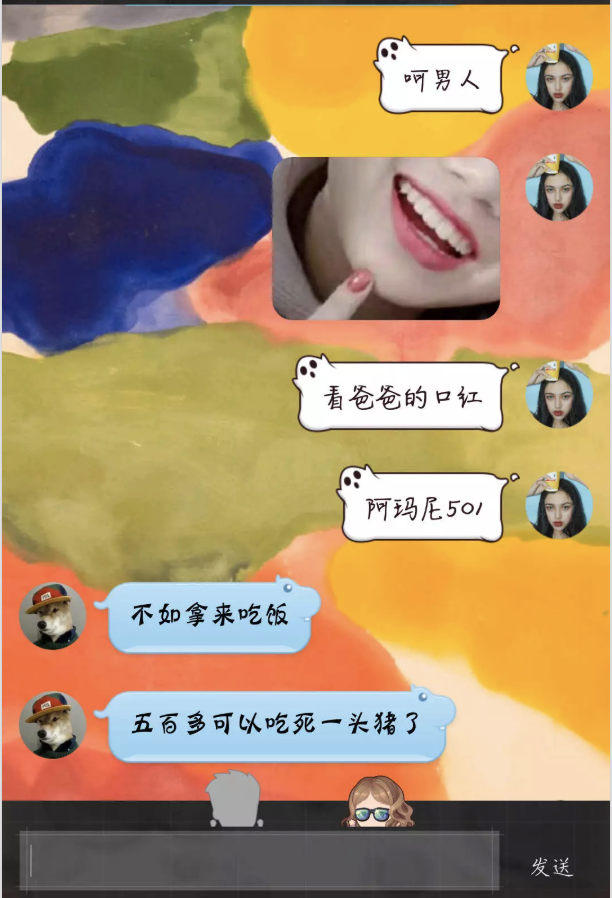Tap the message input box
The width and height of the screenshot is (612, 898).
pyautogui.click(x=260, y=860)
